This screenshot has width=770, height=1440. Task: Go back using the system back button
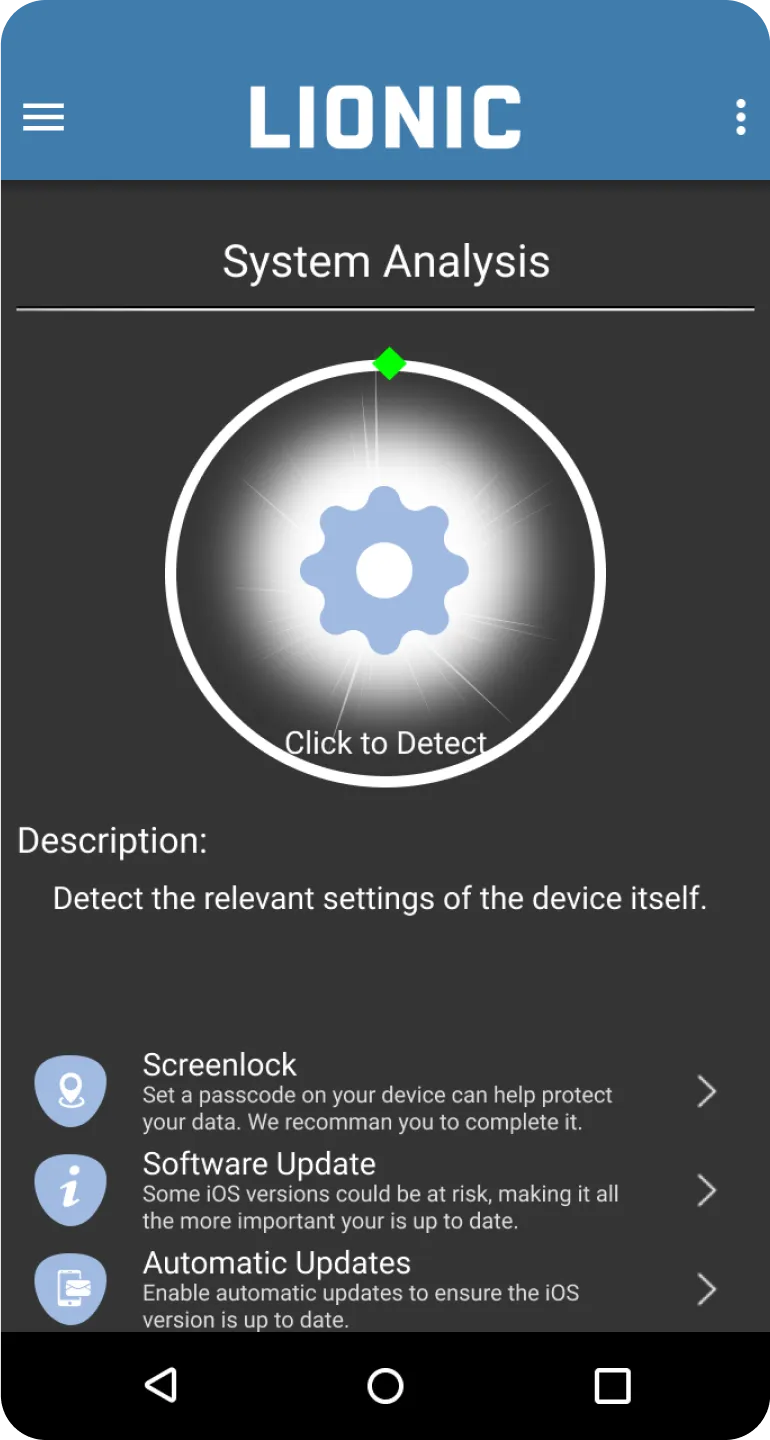[x=160, y=1386]
